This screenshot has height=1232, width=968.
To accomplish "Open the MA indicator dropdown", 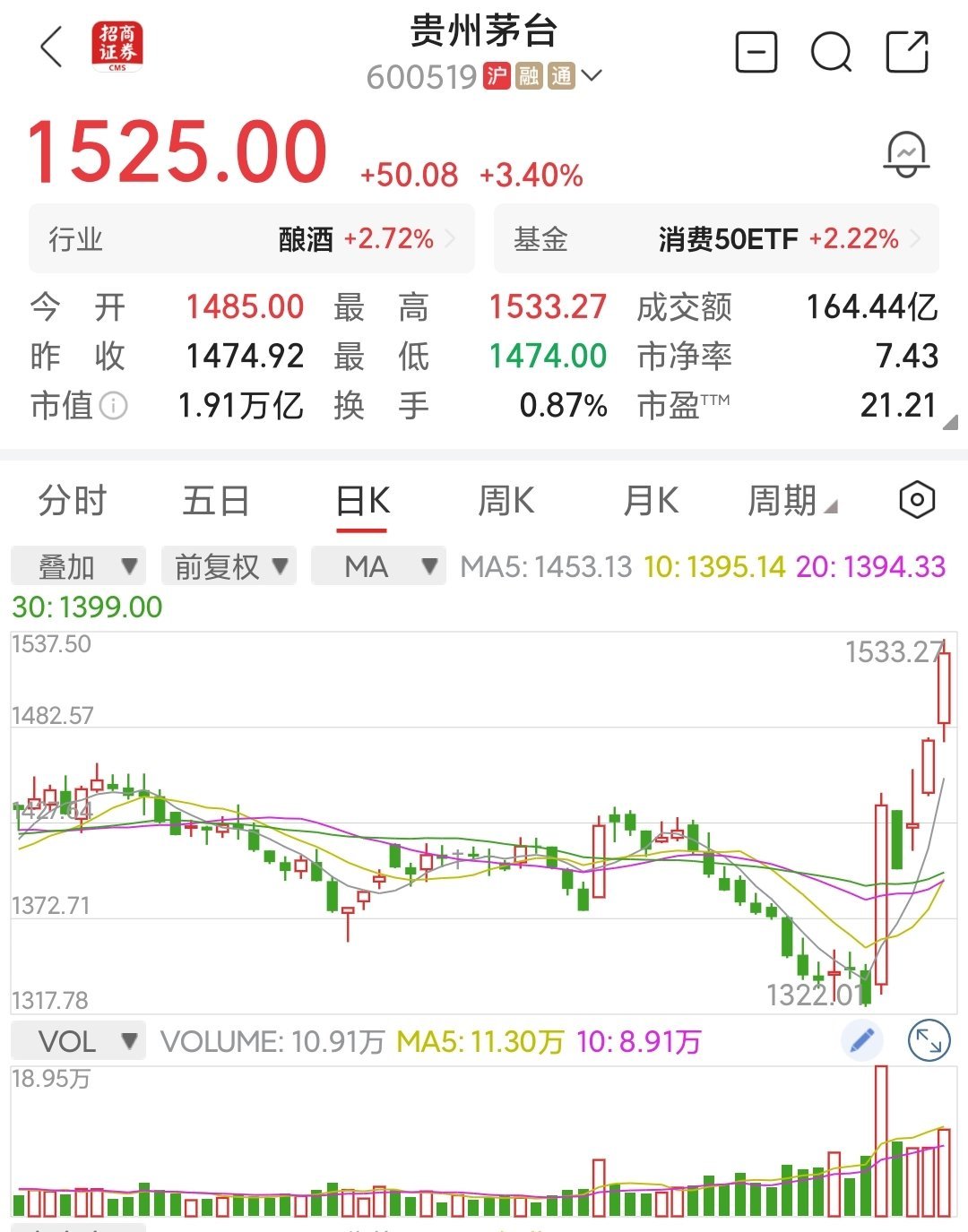I will pos(377,566).
